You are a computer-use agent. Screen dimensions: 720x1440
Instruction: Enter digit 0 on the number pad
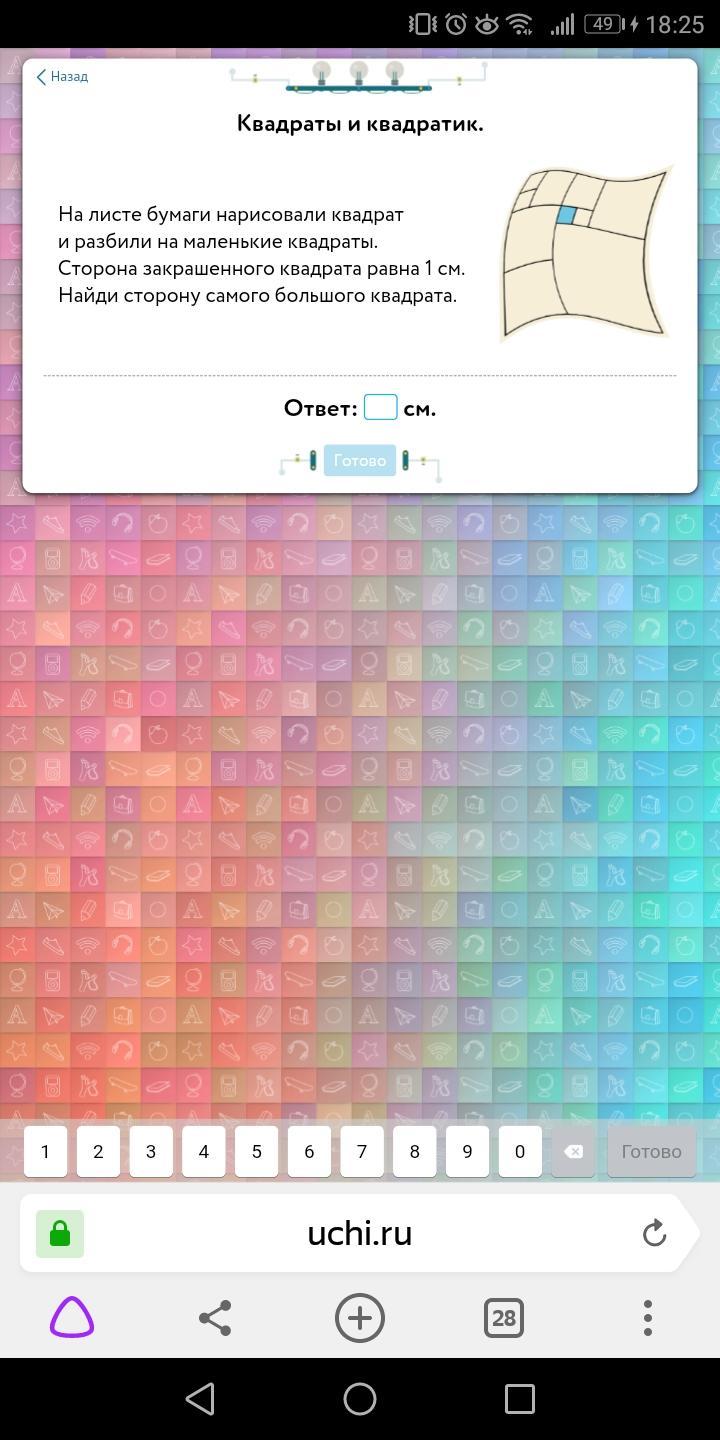click(x=520, y=1151)
